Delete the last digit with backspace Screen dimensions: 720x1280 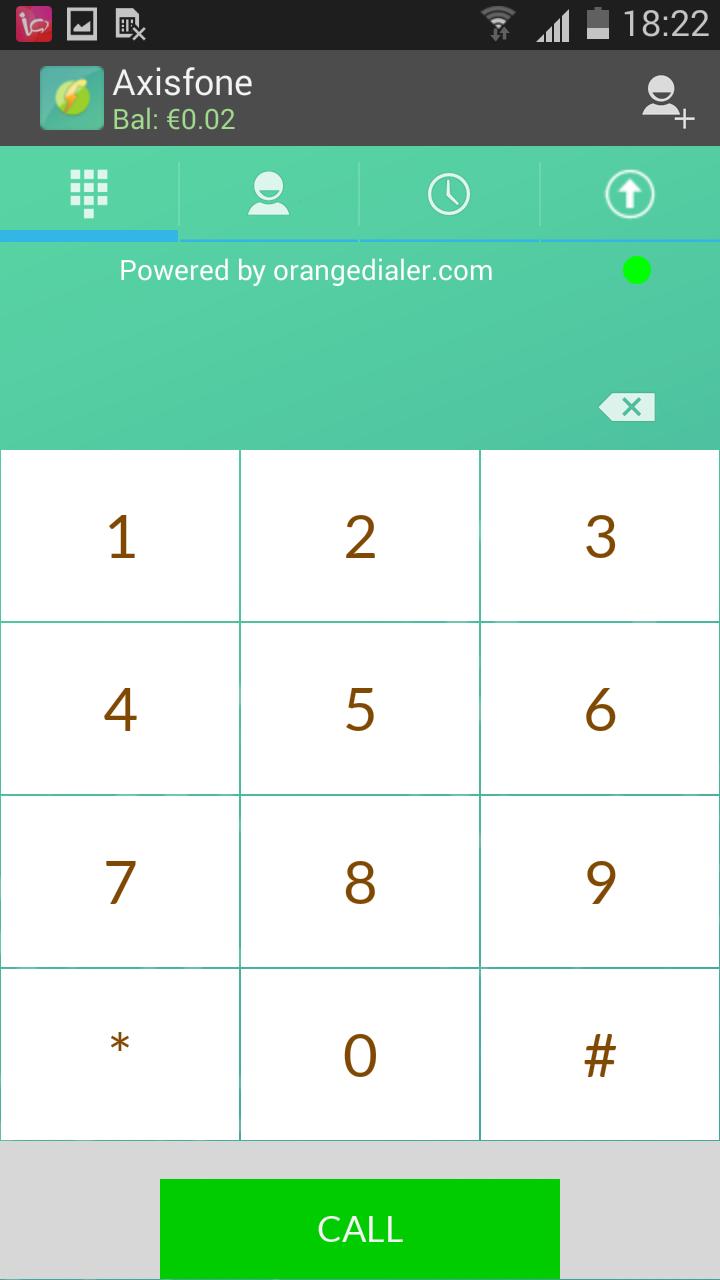(x=627, y=407)
